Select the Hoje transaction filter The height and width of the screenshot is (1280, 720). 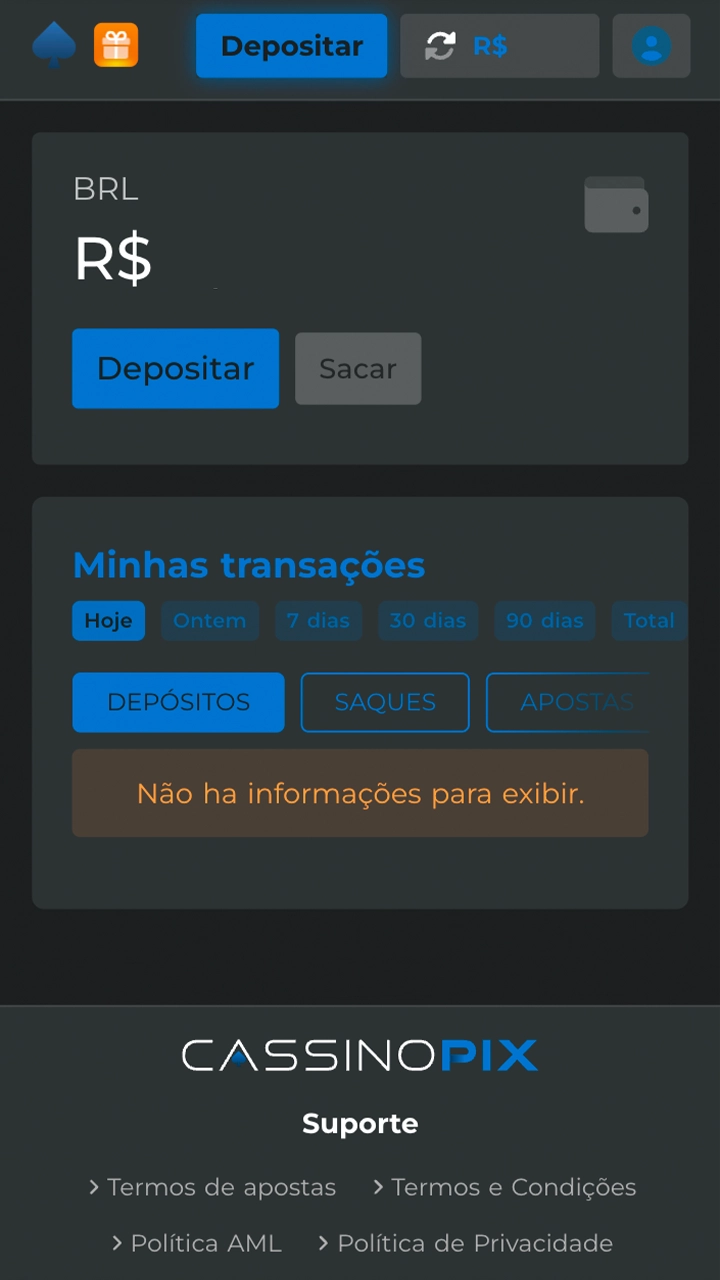tap(108, 620)
